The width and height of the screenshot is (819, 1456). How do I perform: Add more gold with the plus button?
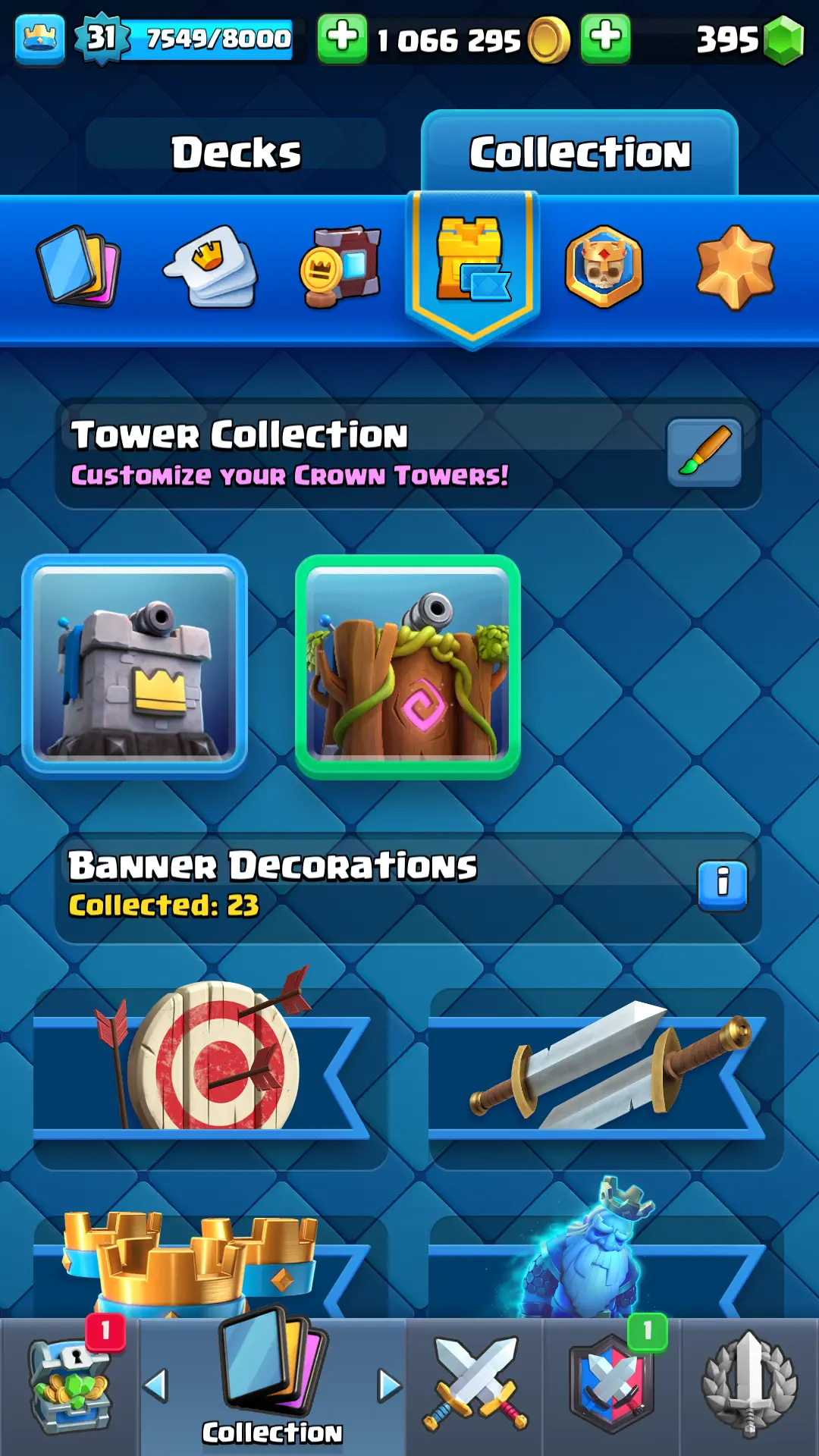pos(342,38)
